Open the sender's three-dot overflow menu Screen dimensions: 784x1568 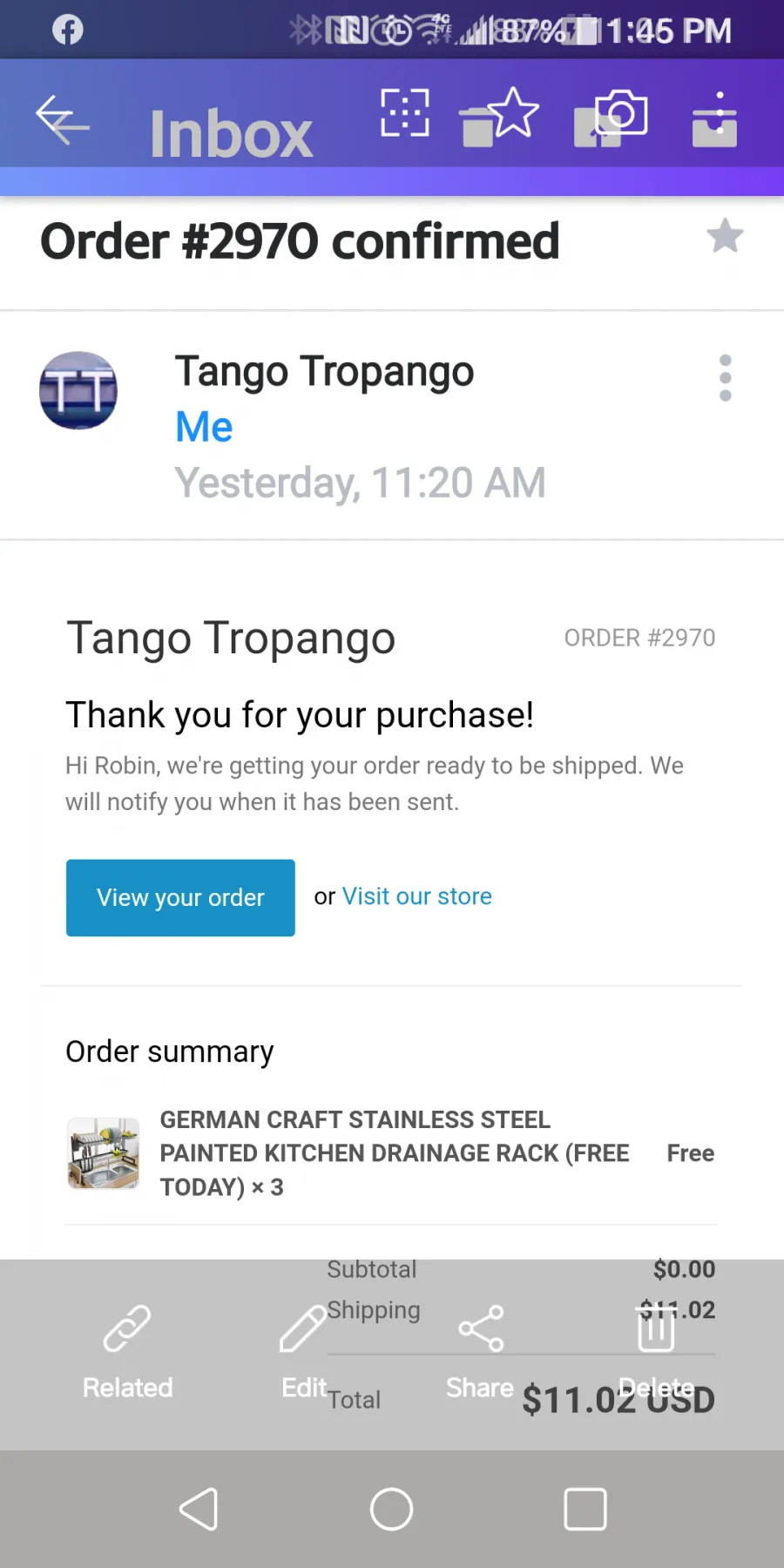726,378
